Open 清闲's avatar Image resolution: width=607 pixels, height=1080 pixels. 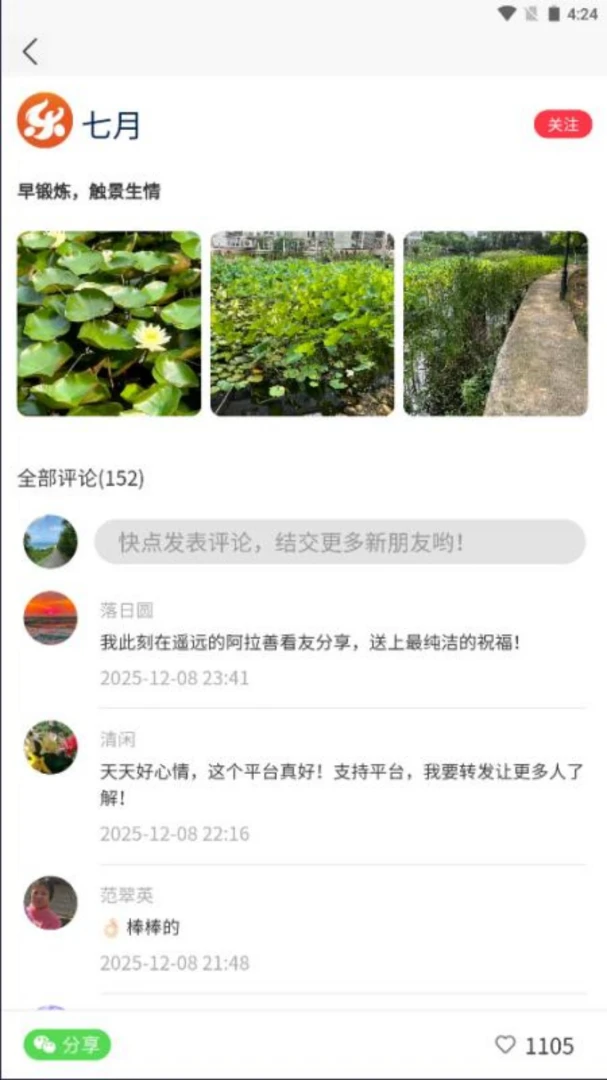coord(50,747)
